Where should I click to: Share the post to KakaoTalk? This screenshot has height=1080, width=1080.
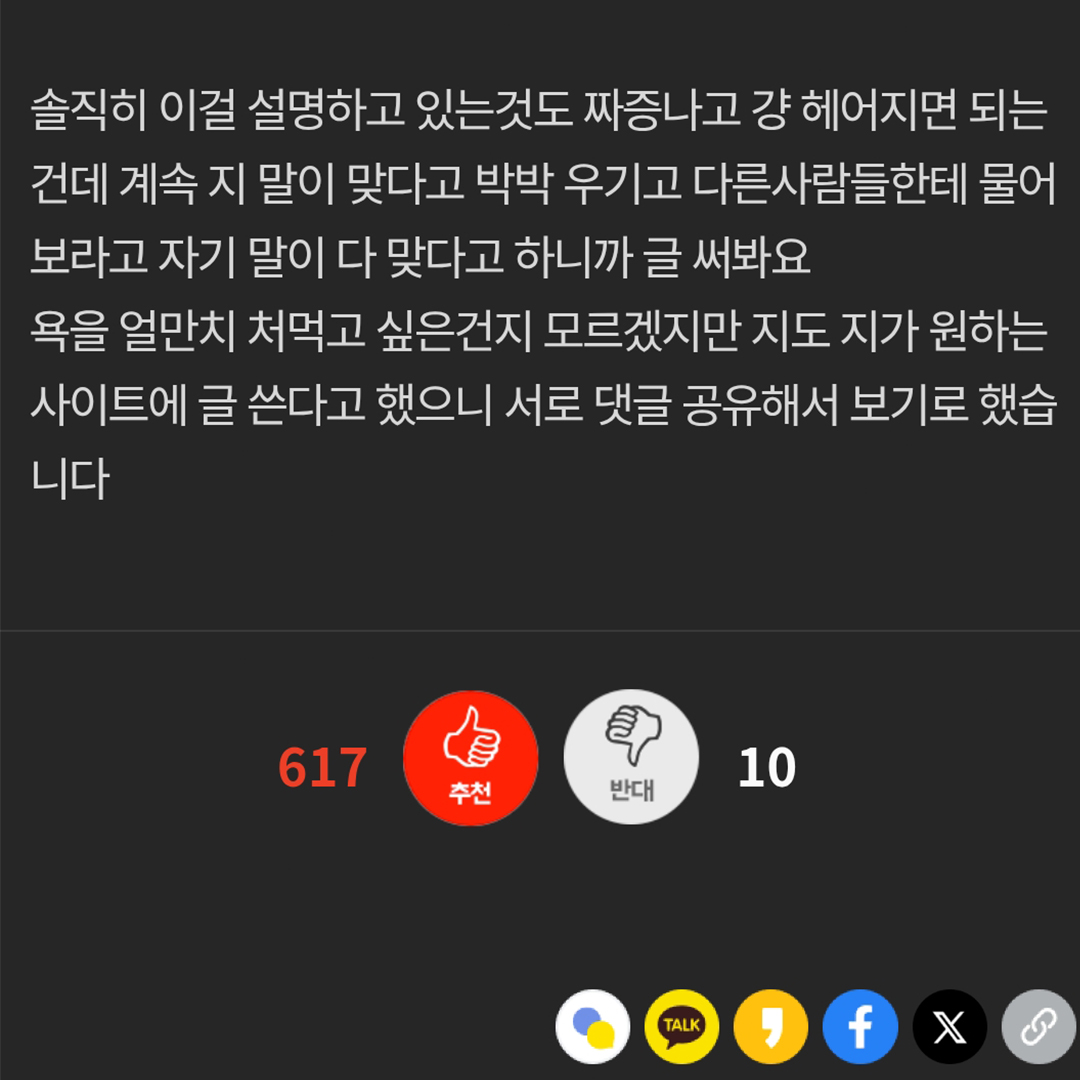pyautogui.click(x=682, y=1027)
